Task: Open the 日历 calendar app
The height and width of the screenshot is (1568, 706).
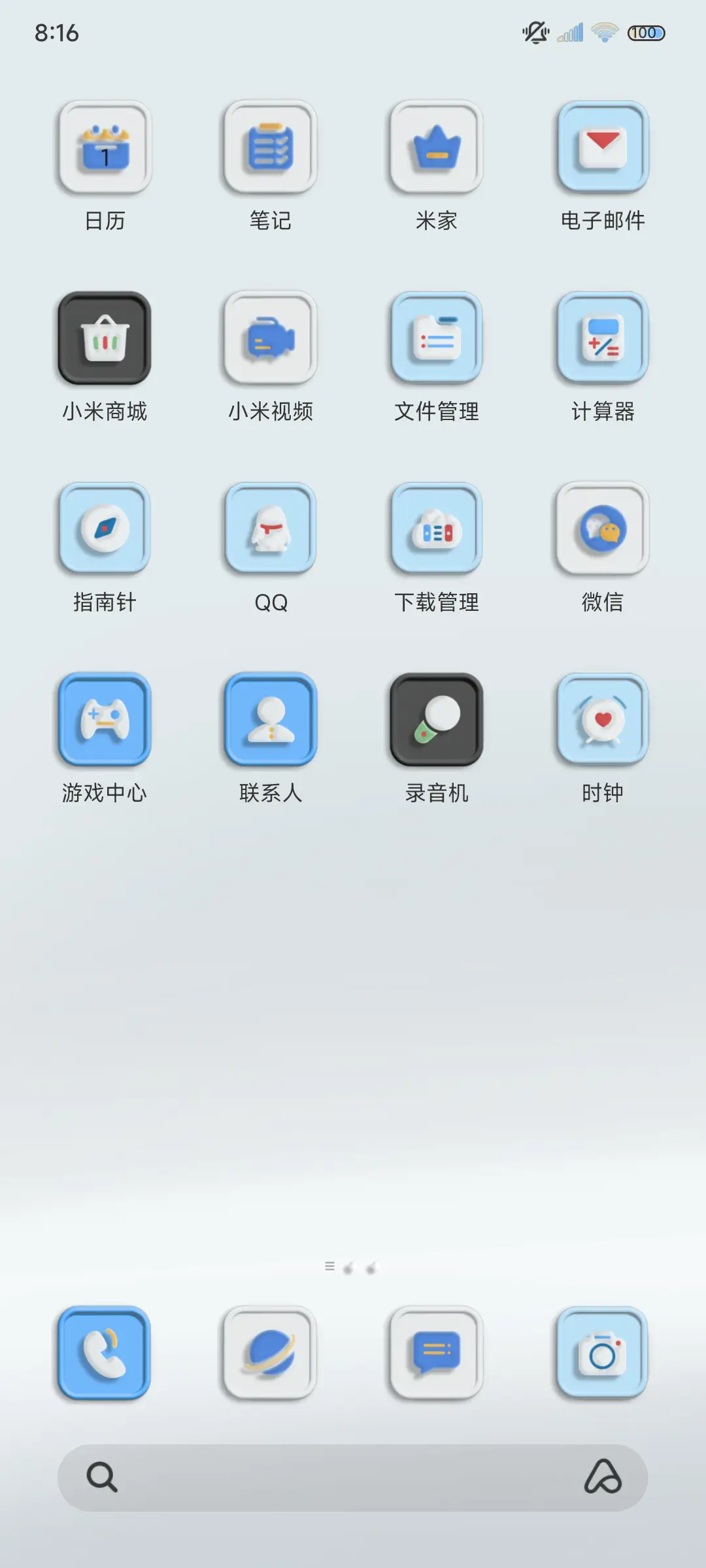Action: pyautogui.click(x=105, y=149)
